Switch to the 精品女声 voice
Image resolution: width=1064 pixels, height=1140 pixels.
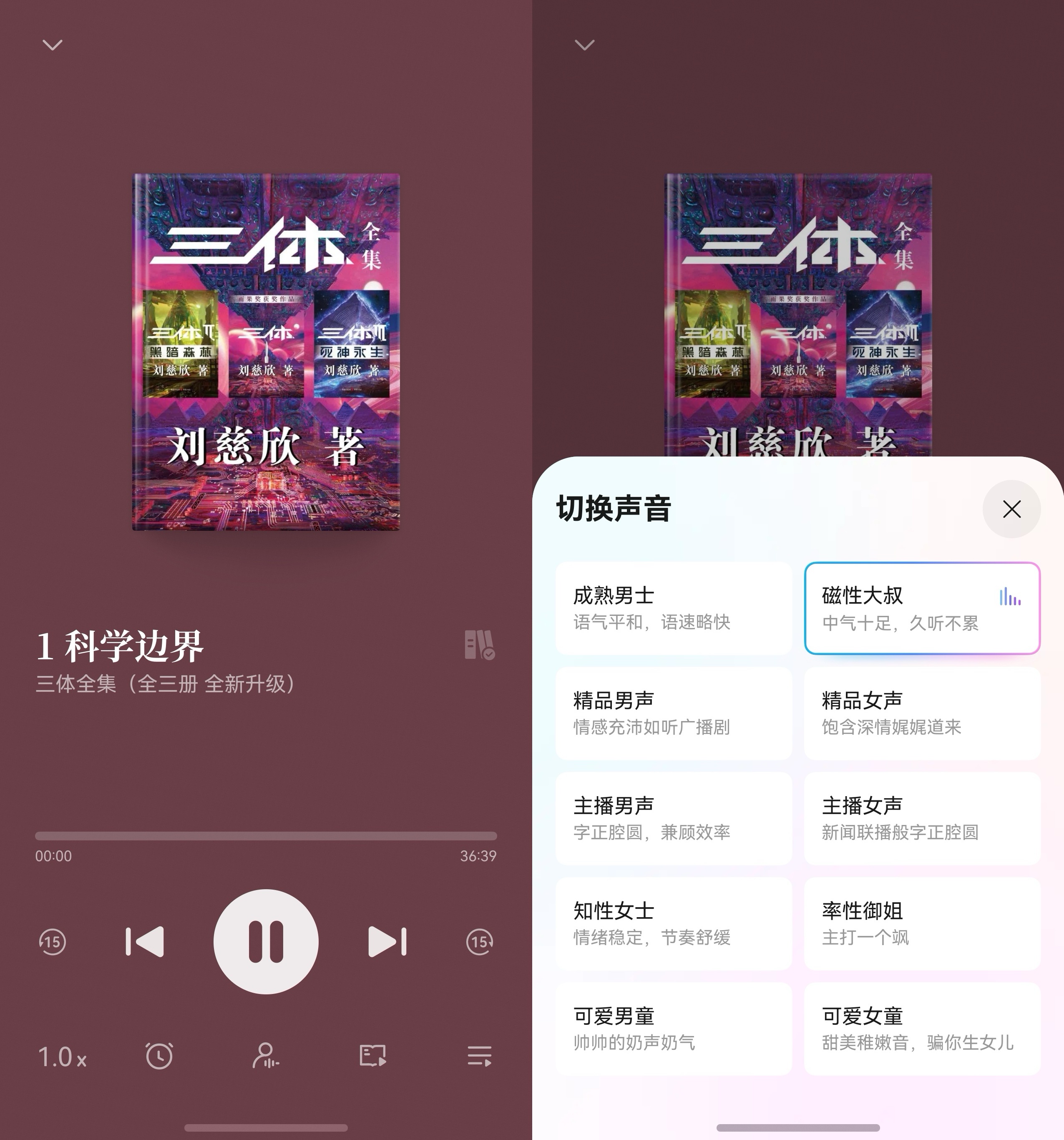tap(922, 713)
